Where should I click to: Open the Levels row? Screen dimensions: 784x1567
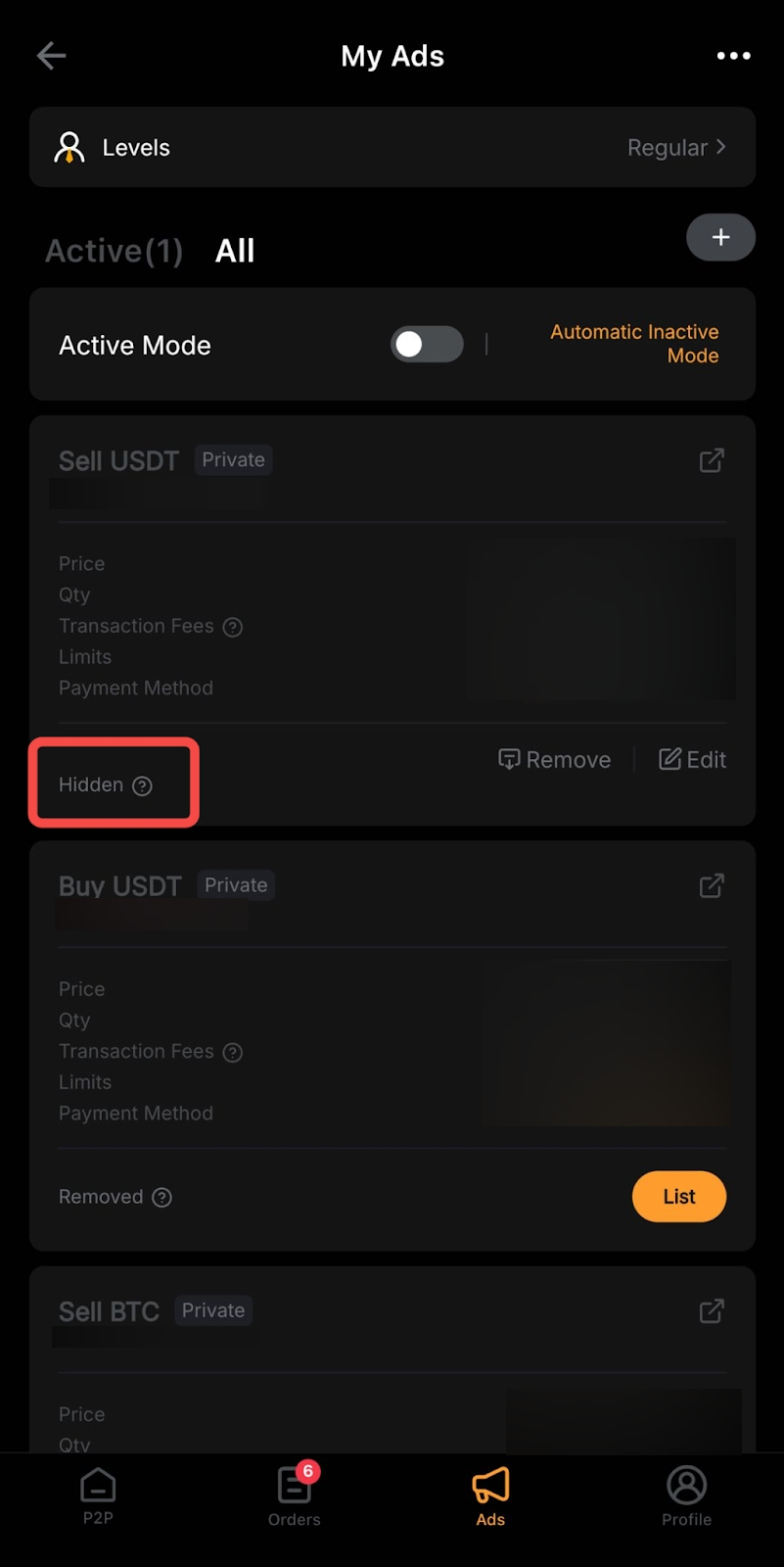pyautogui.click(x=392, y=148)
